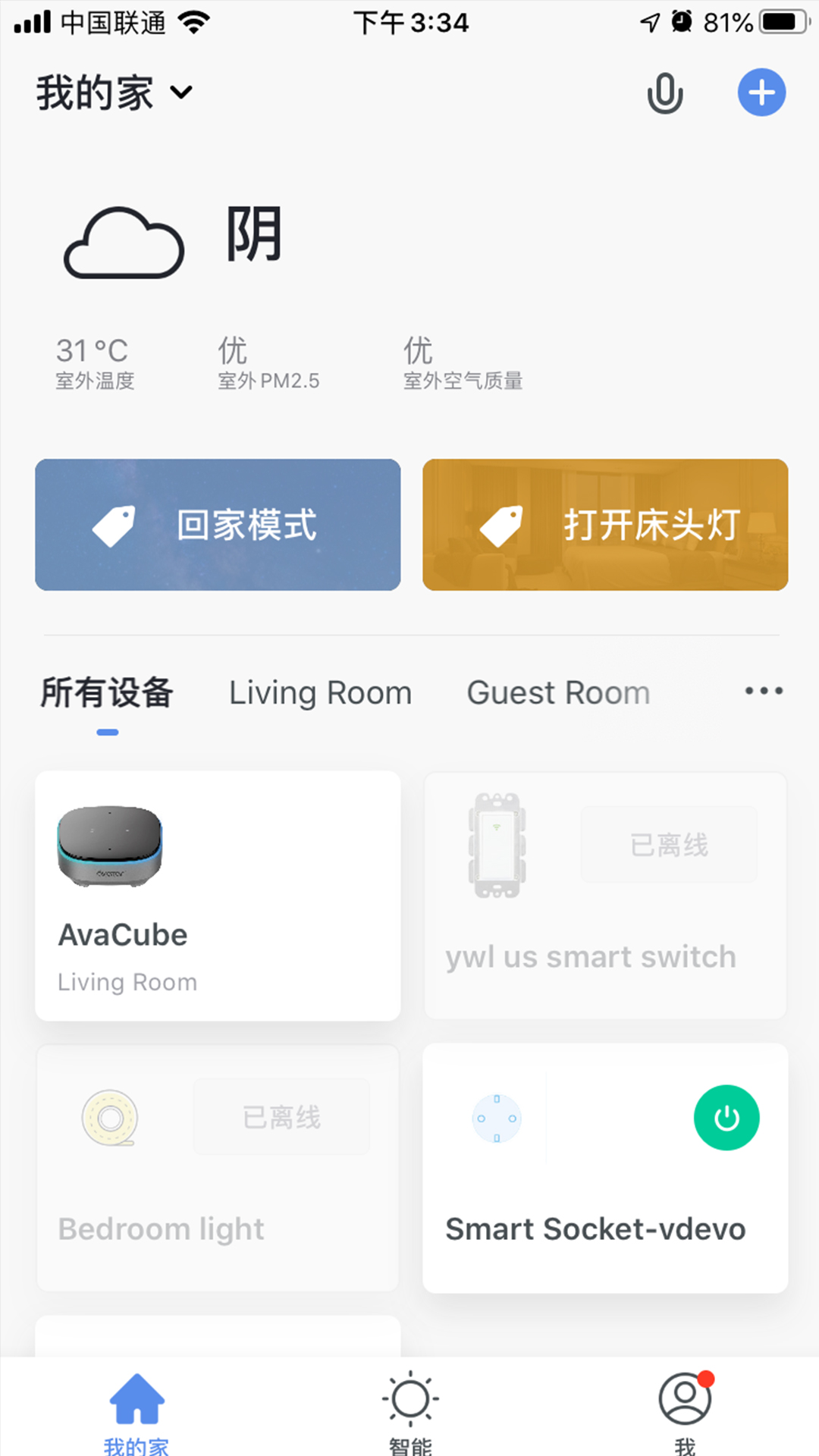Switch to the Living Room tab

click(x=319, y=692)
